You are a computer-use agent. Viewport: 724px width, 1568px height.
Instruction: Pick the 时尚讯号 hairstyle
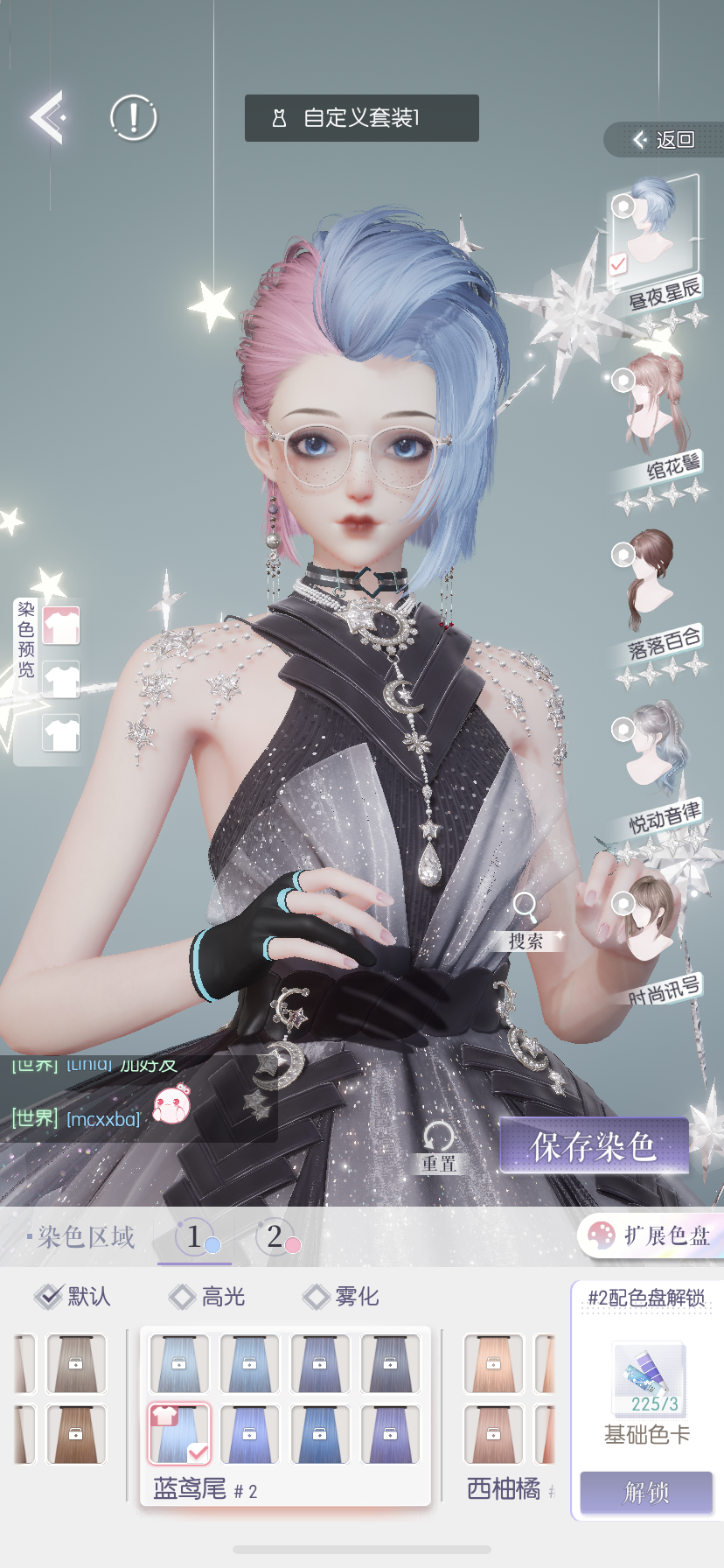651,923
